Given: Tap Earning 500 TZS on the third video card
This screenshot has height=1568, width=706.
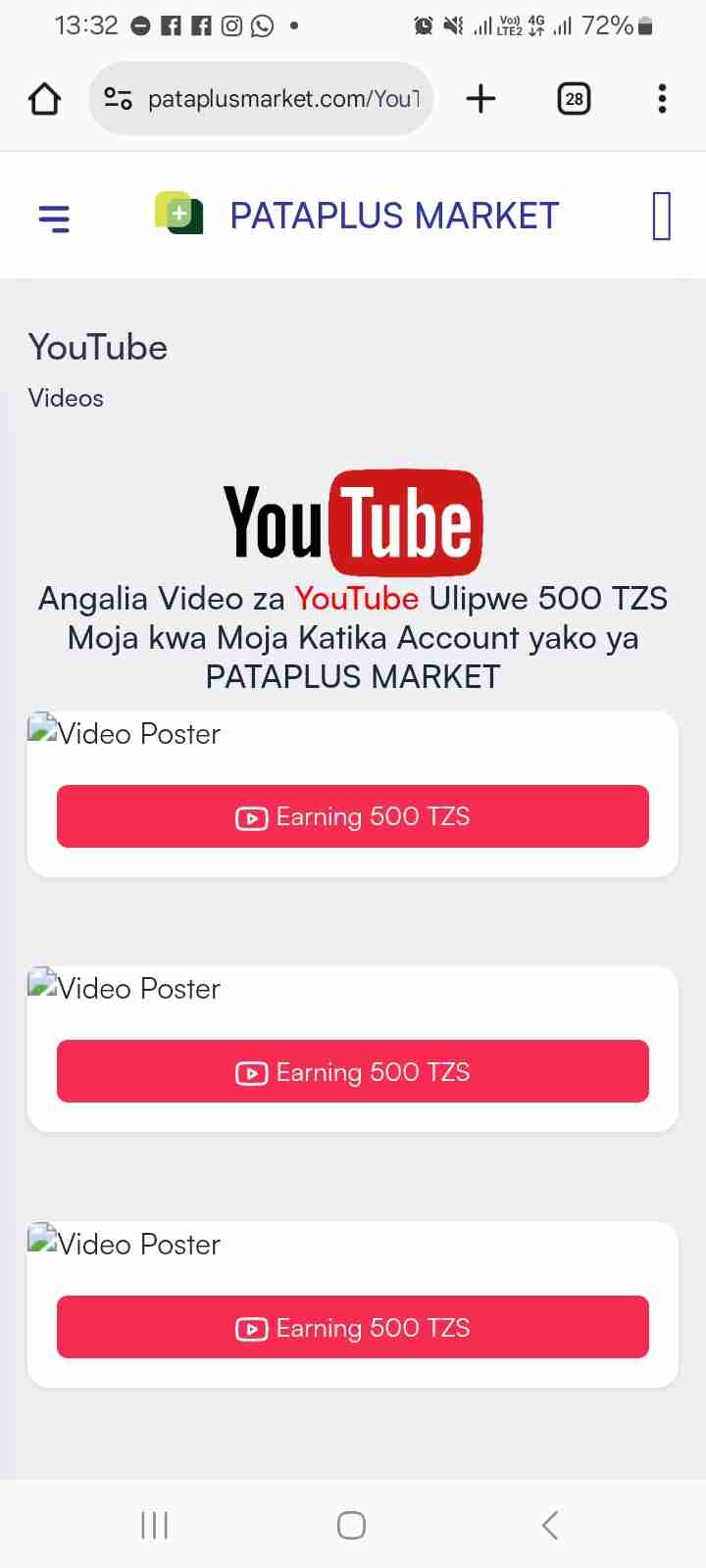Looking at the screenshot, I should (353, 1328).
